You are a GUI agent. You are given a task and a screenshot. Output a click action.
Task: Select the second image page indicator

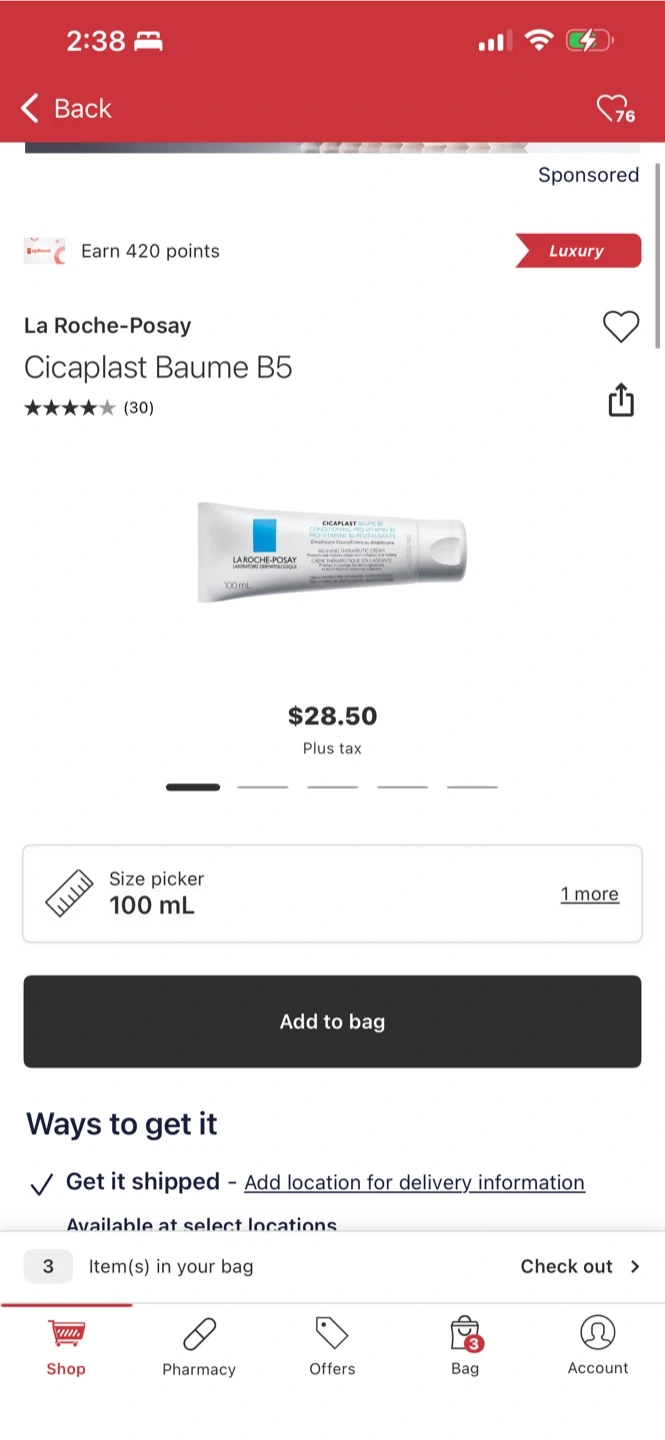pos(263,787)
